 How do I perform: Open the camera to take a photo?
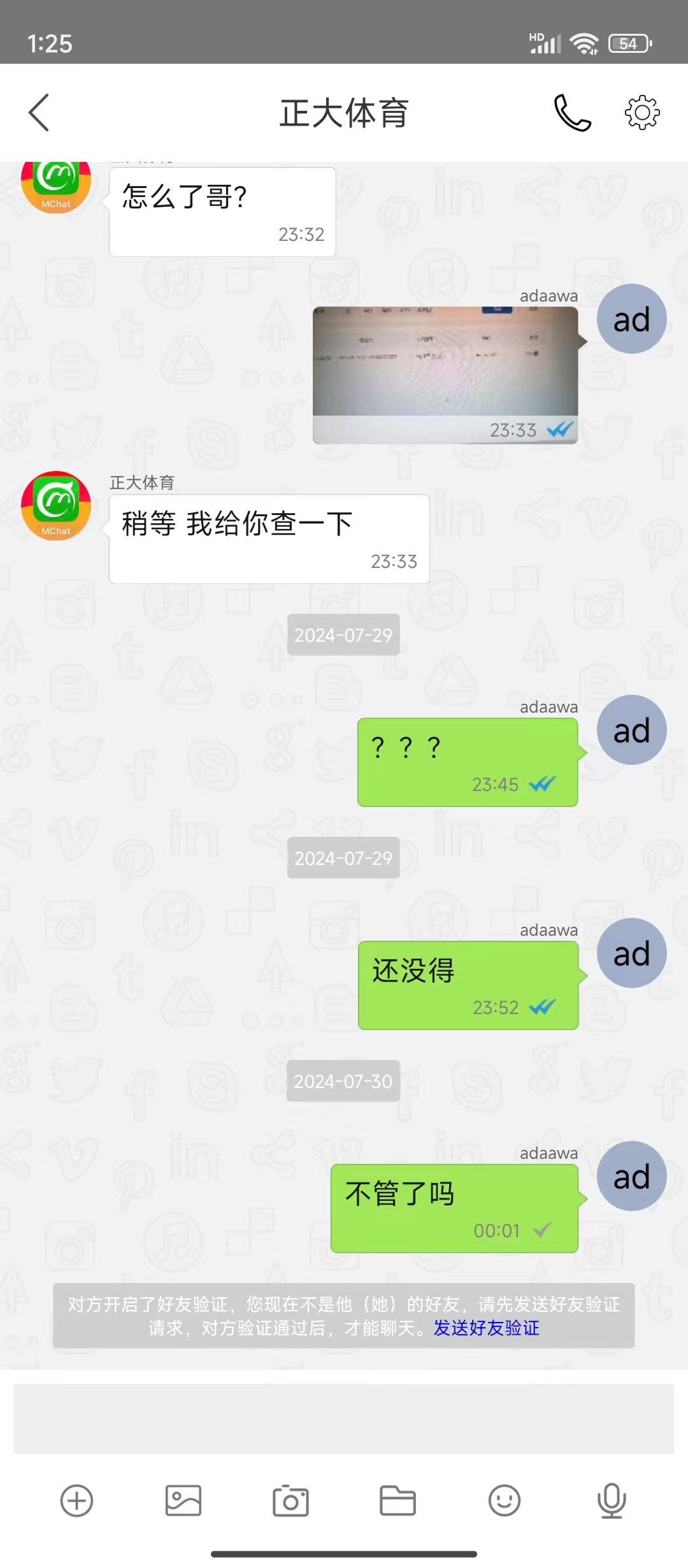290,1500
